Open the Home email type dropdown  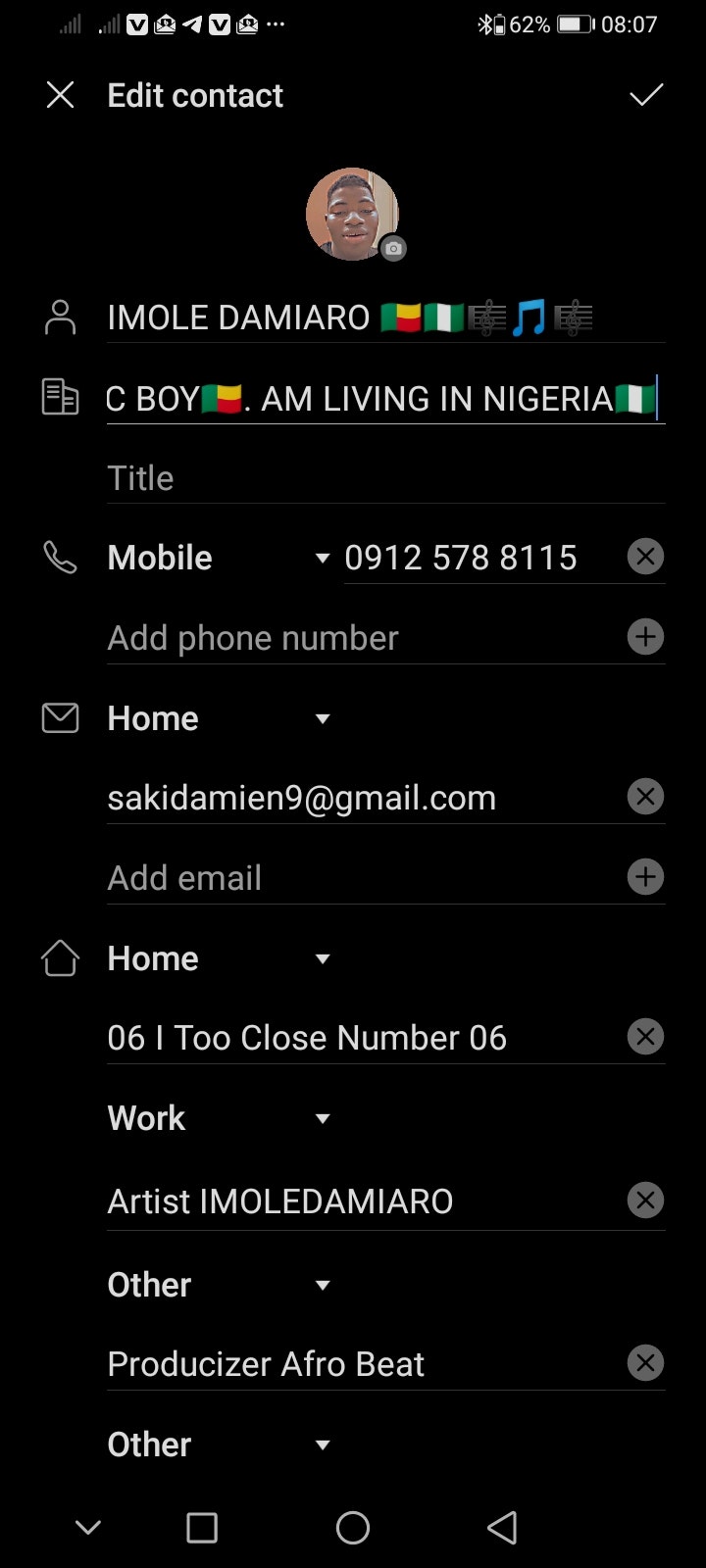click(322, 718)
